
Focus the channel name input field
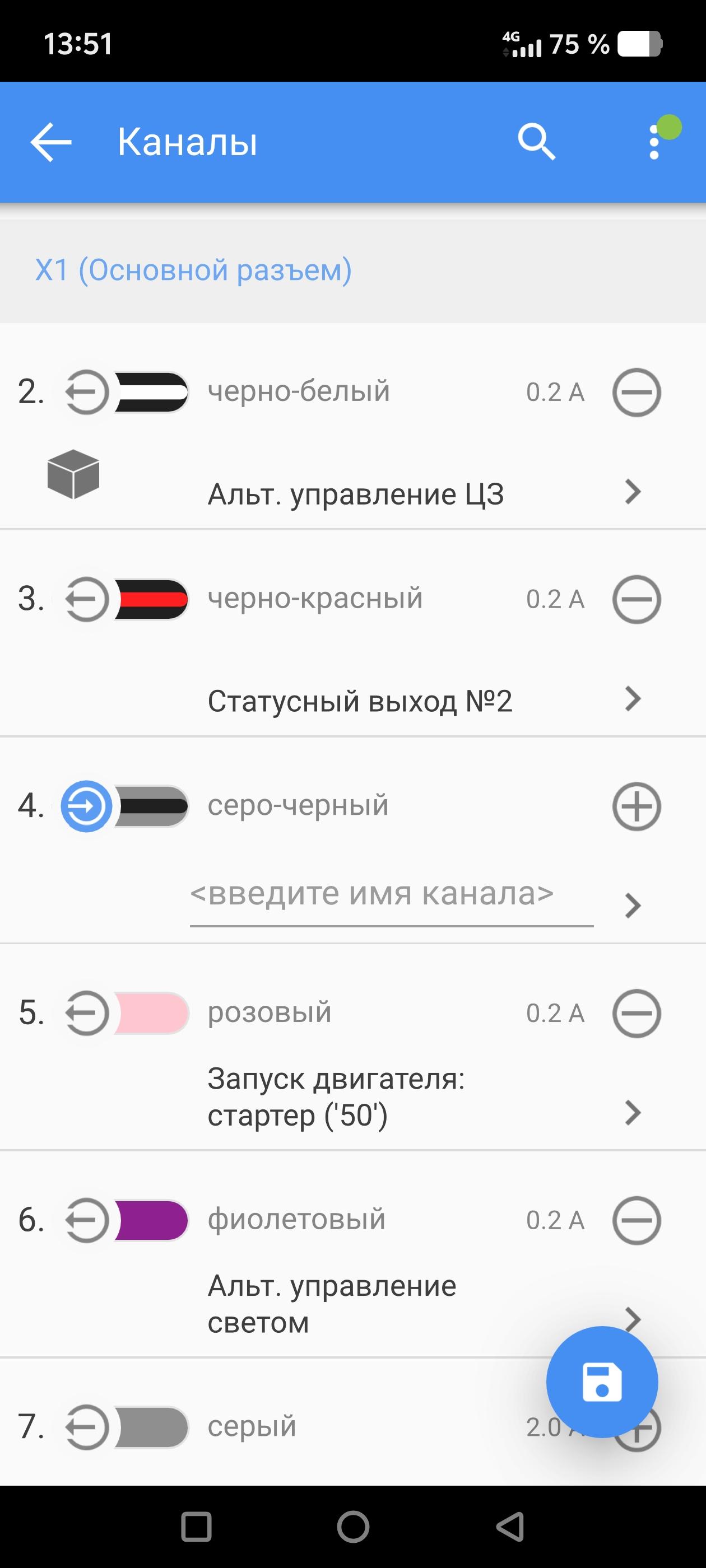391,895
